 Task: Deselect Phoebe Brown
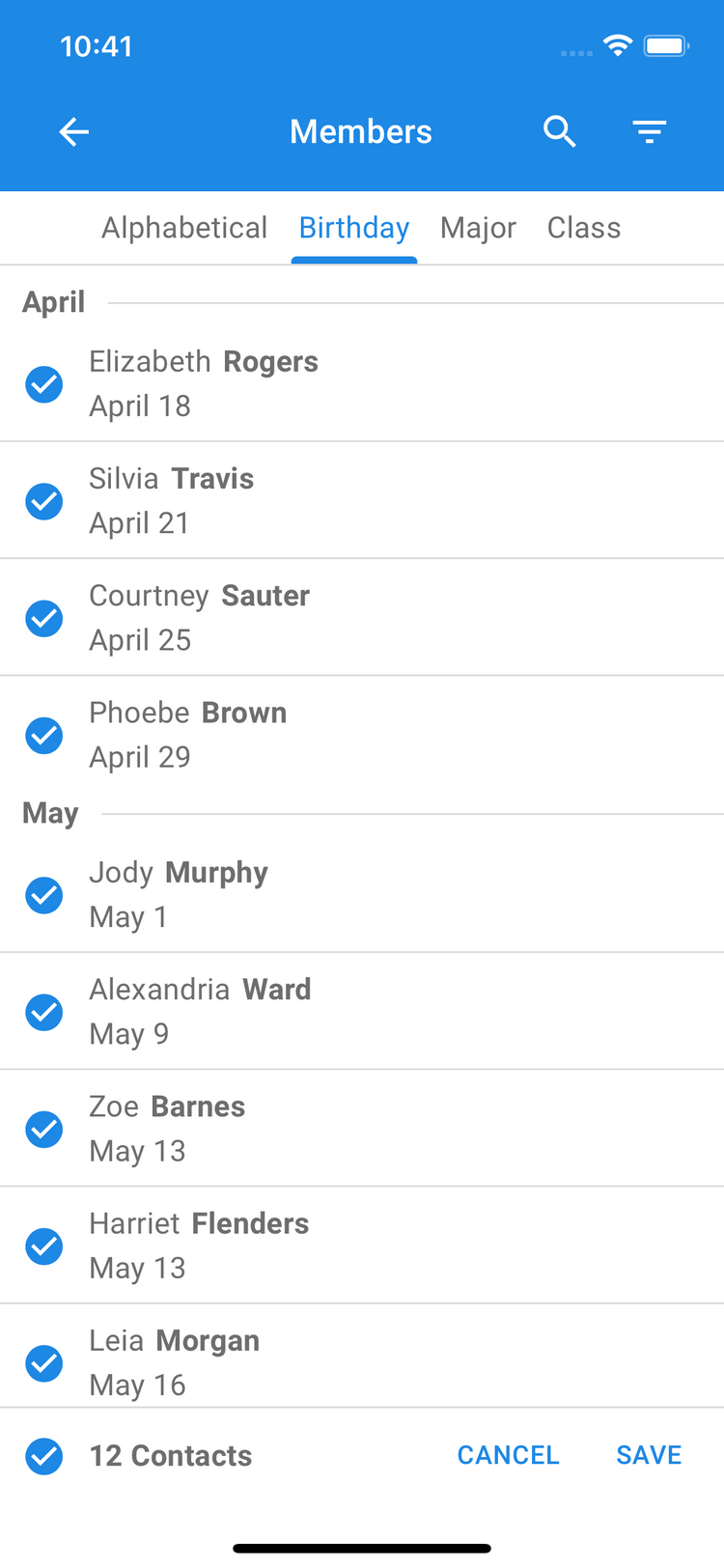(x=44, y=736)
